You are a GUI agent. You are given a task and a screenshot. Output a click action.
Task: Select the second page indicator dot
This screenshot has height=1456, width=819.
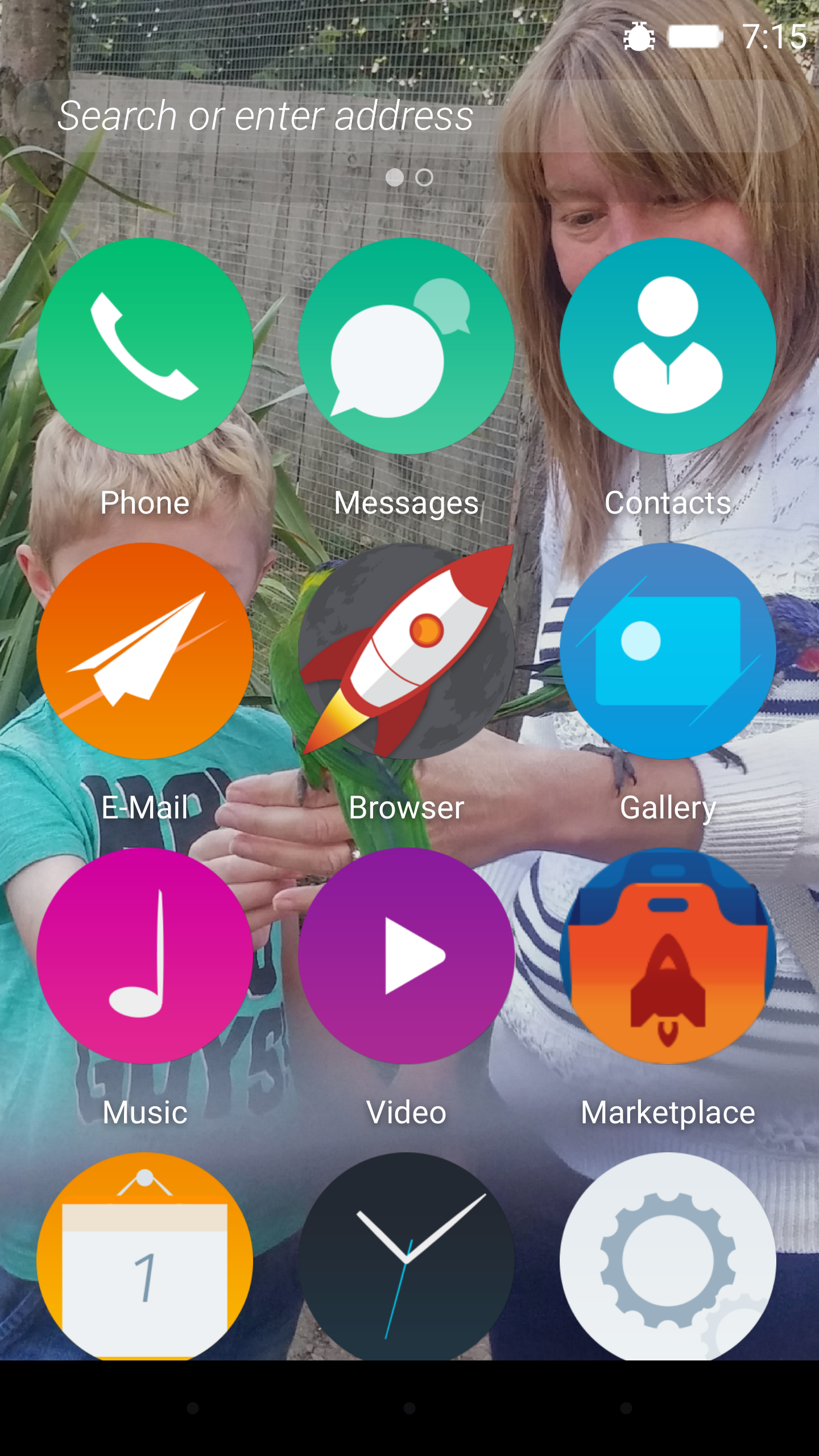424,177
